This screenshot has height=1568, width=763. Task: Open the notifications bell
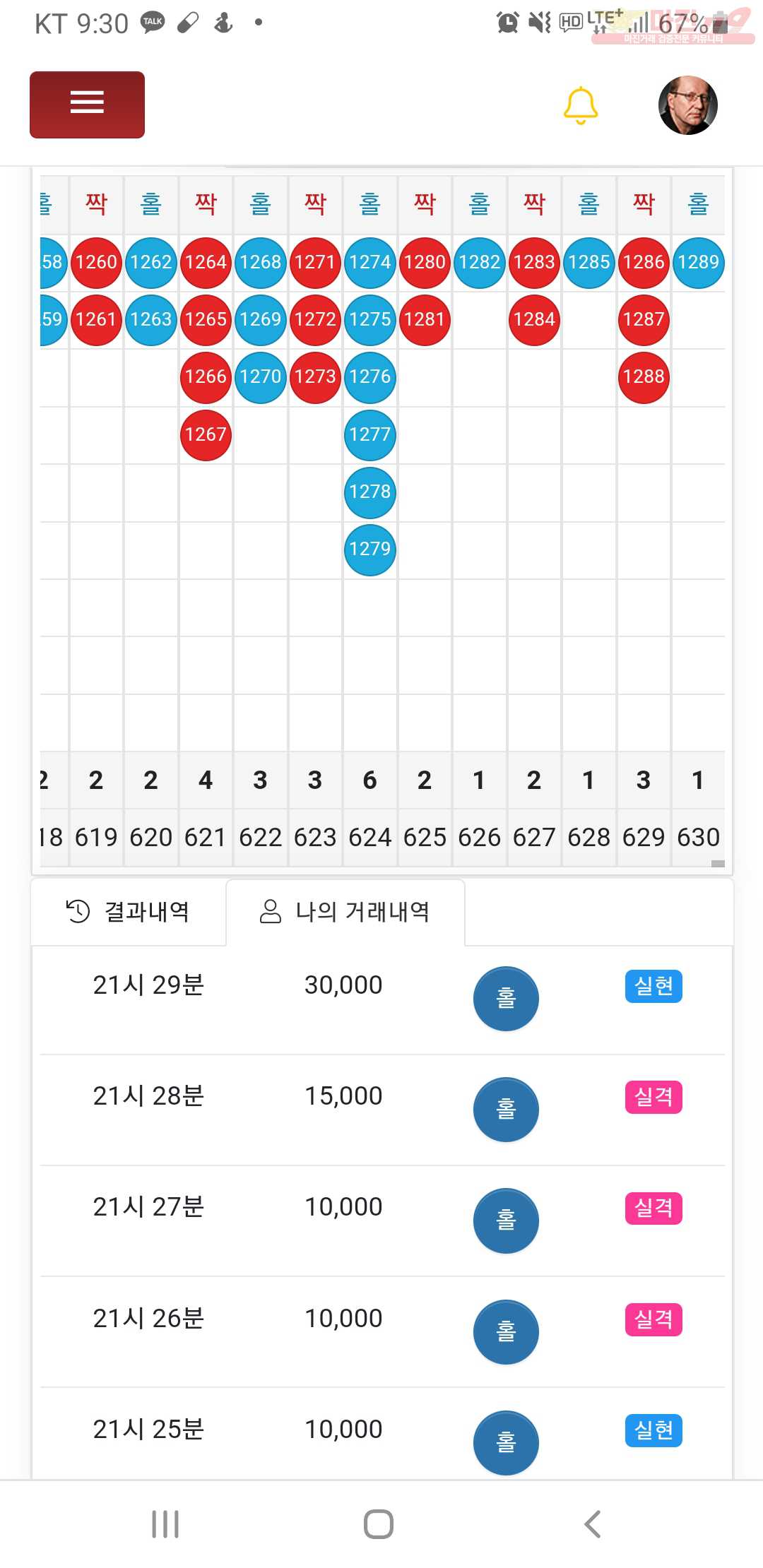(x=581, y=106)
